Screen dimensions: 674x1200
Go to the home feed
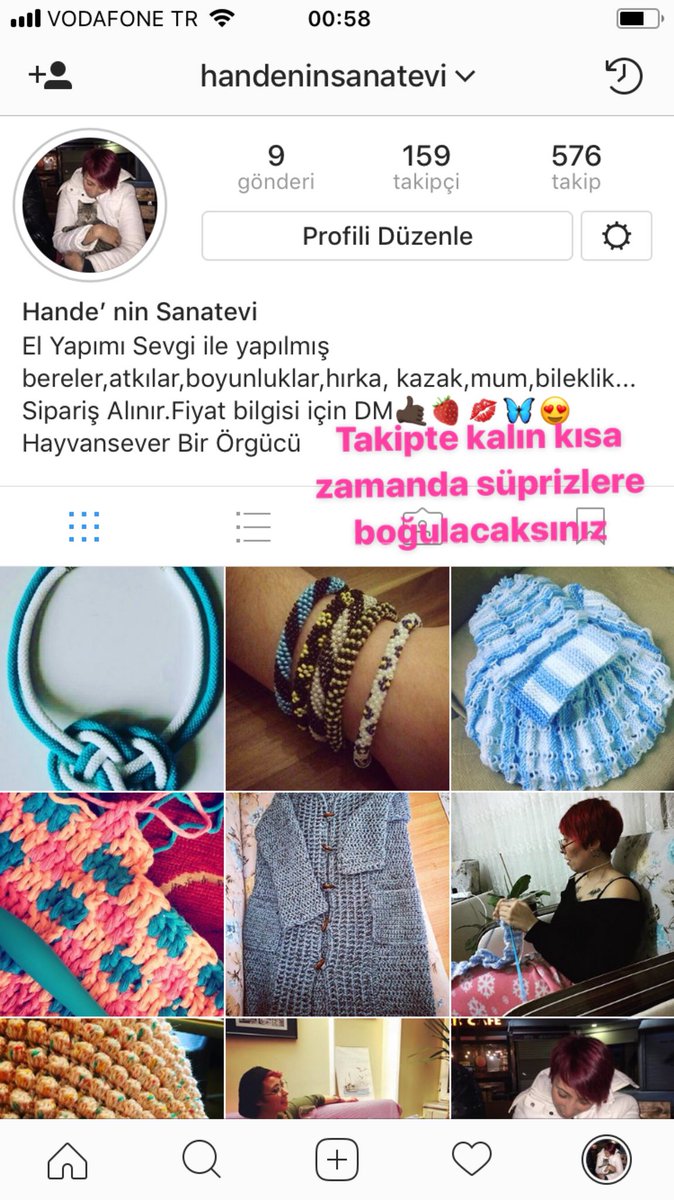point(67,1160)
